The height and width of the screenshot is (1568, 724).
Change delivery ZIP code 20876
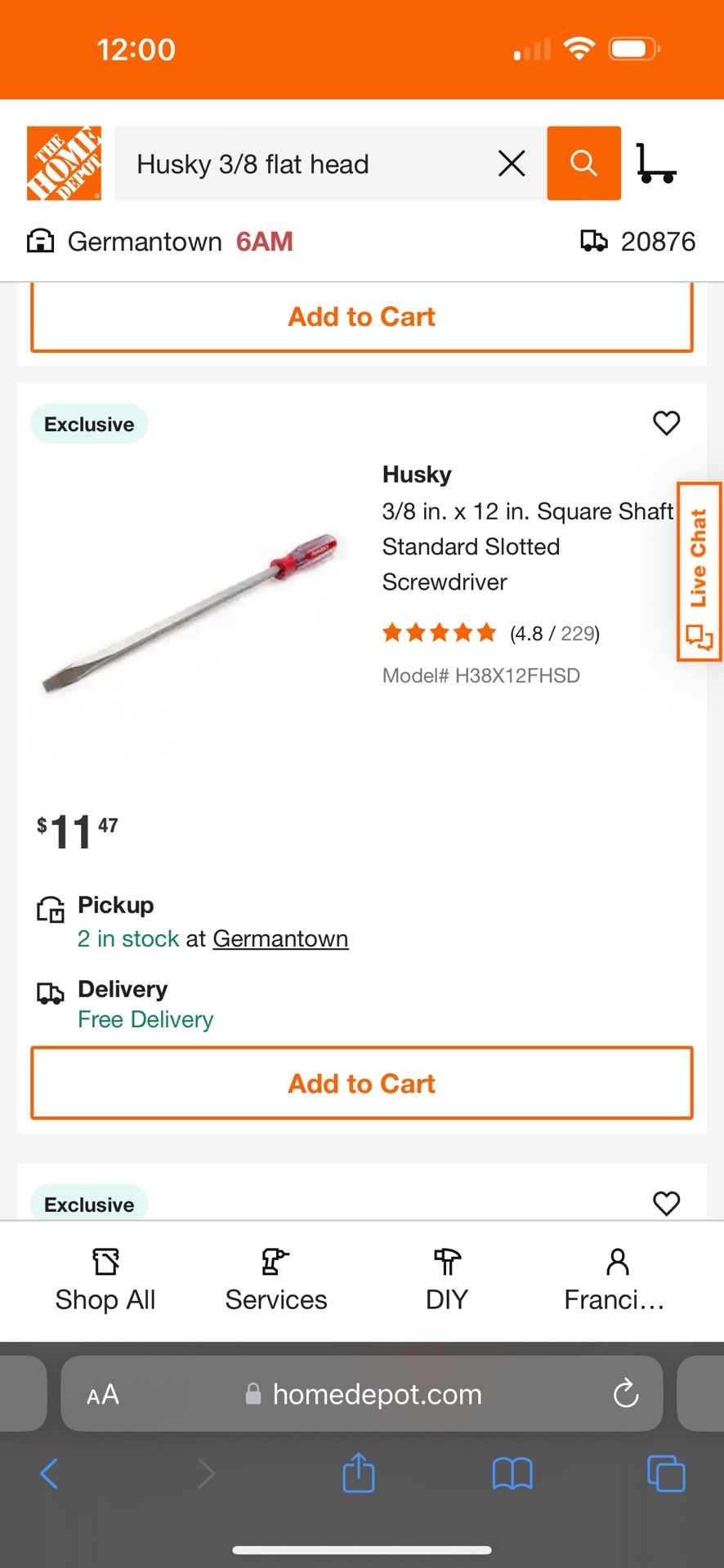638,242
